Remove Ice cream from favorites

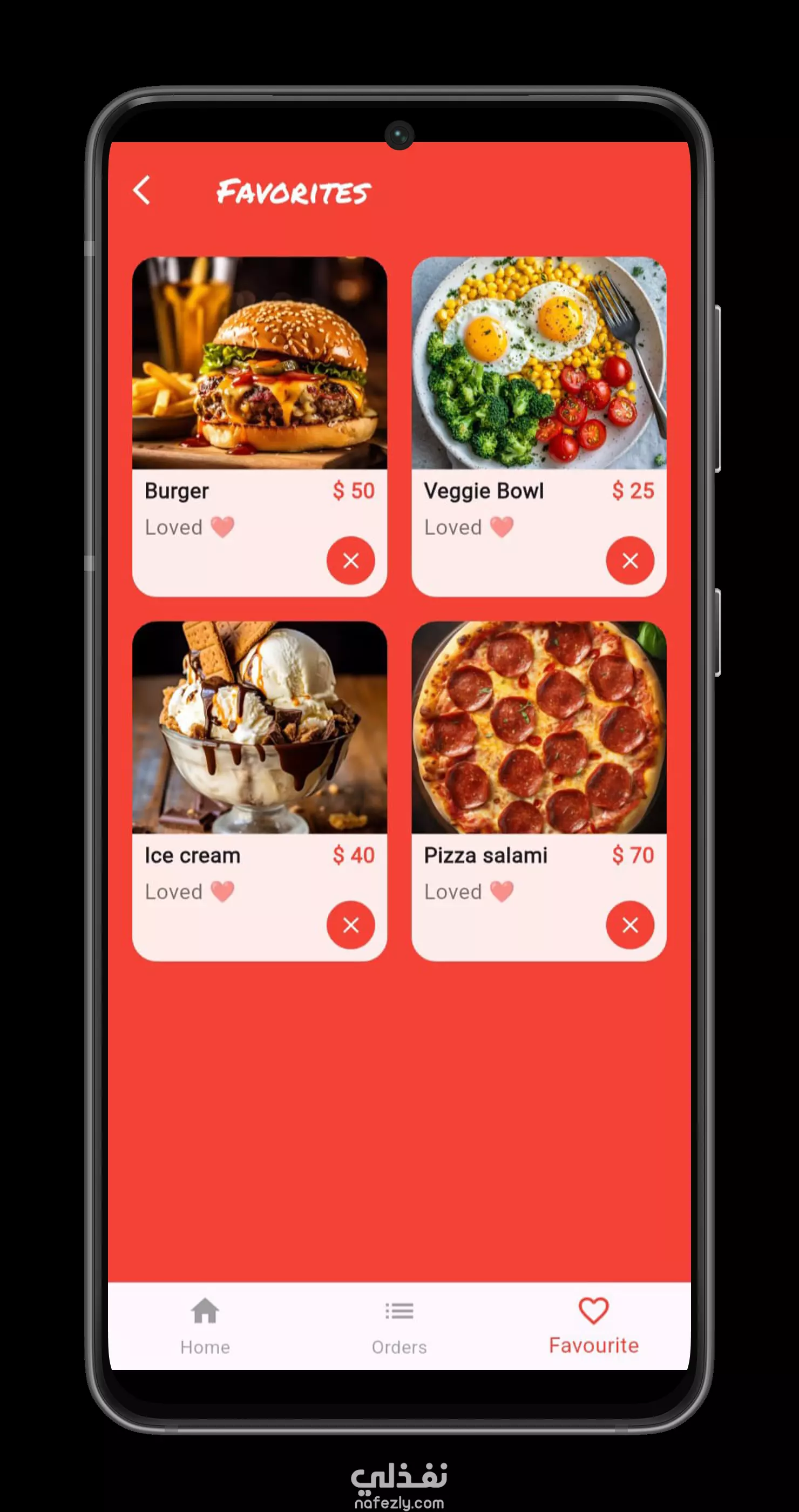point(351,925)
